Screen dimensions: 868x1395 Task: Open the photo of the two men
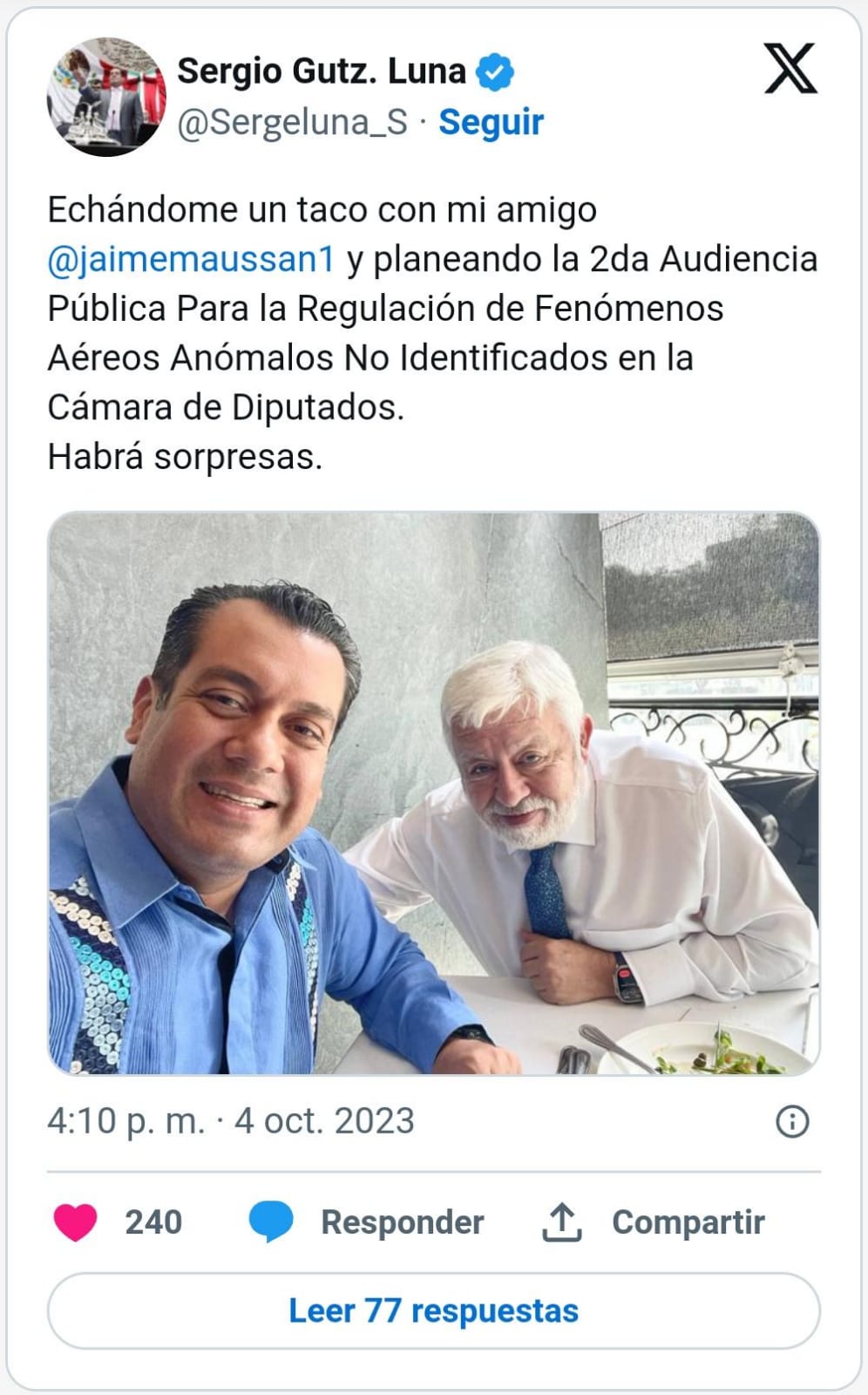tap(434, 793)
